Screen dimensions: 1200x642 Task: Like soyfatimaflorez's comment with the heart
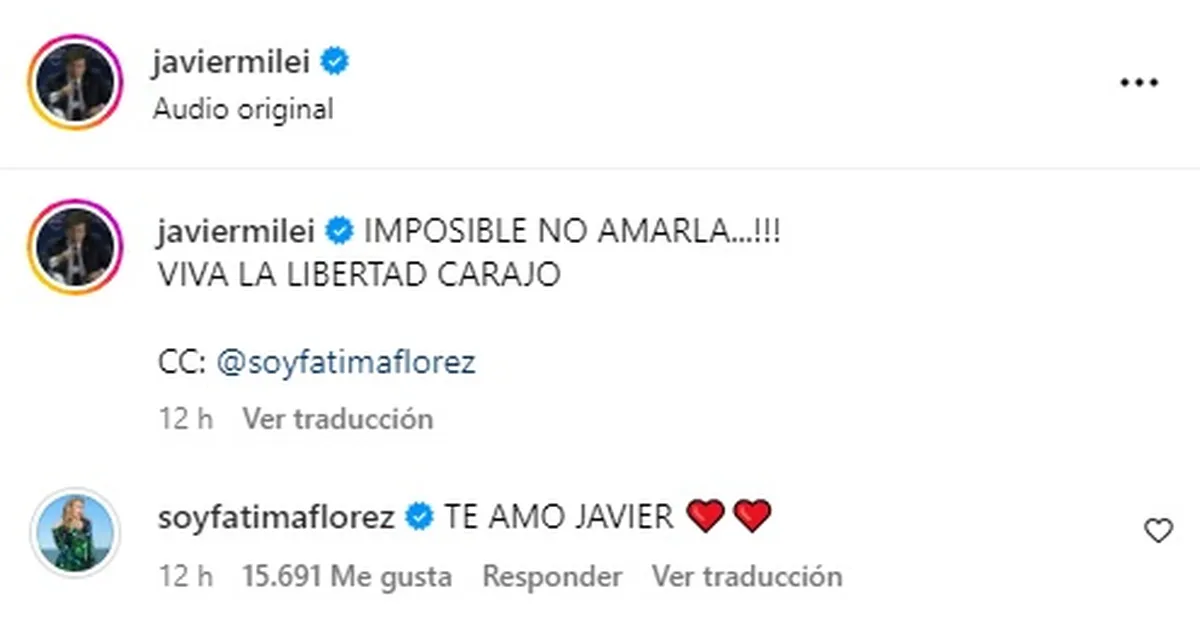(x=1157, y=532)
